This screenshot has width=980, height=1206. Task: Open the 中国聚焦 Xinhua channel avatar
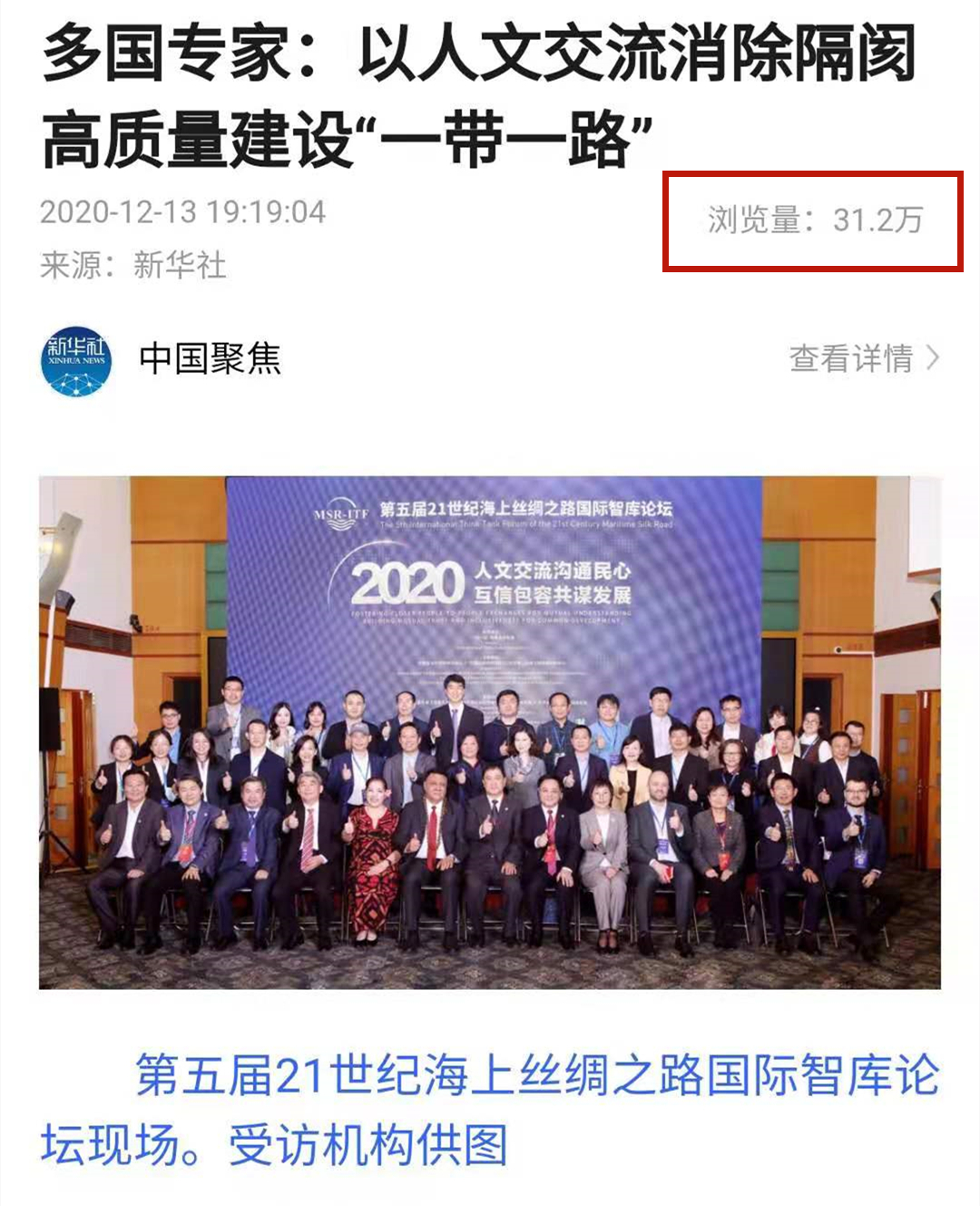(76, 360)
